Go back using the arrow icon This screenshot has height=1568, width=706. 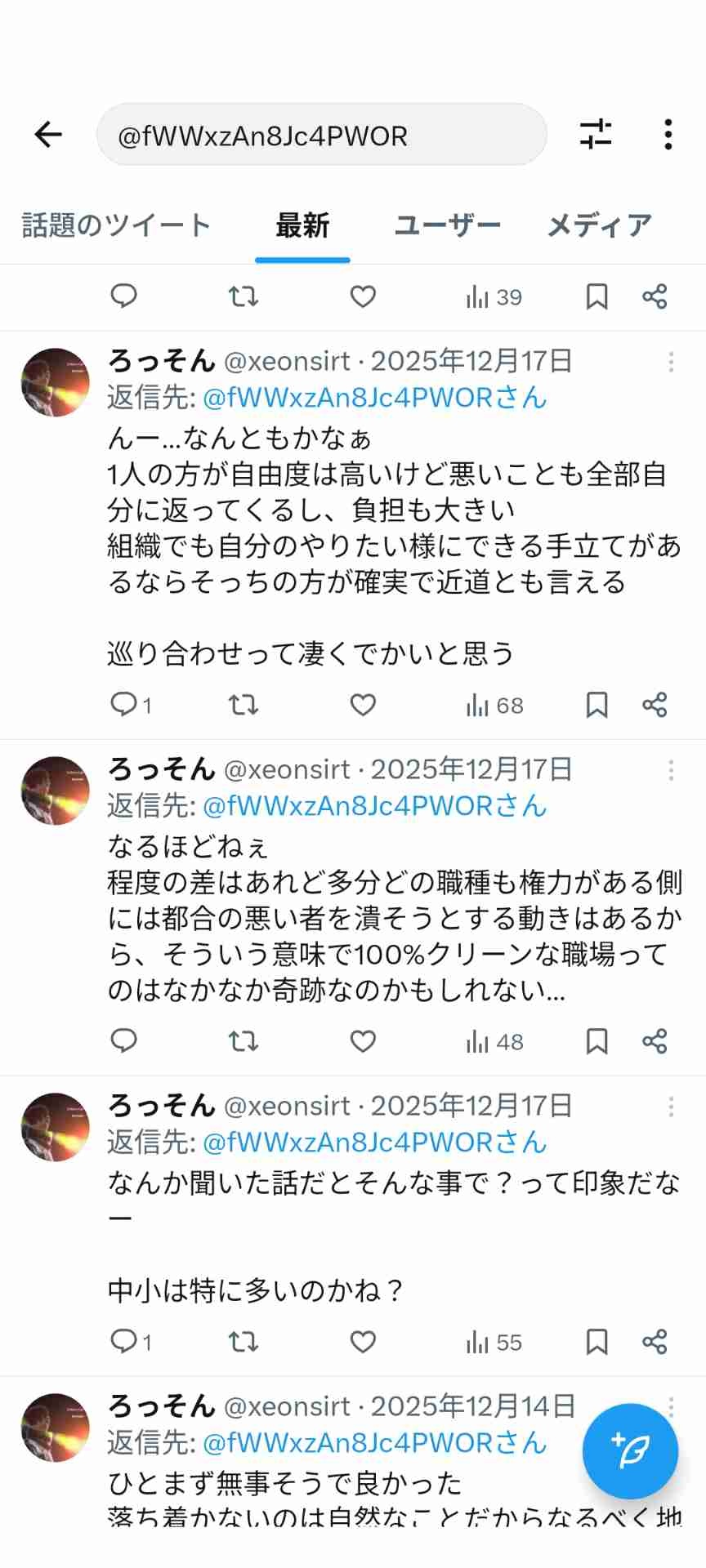[48, 135]
